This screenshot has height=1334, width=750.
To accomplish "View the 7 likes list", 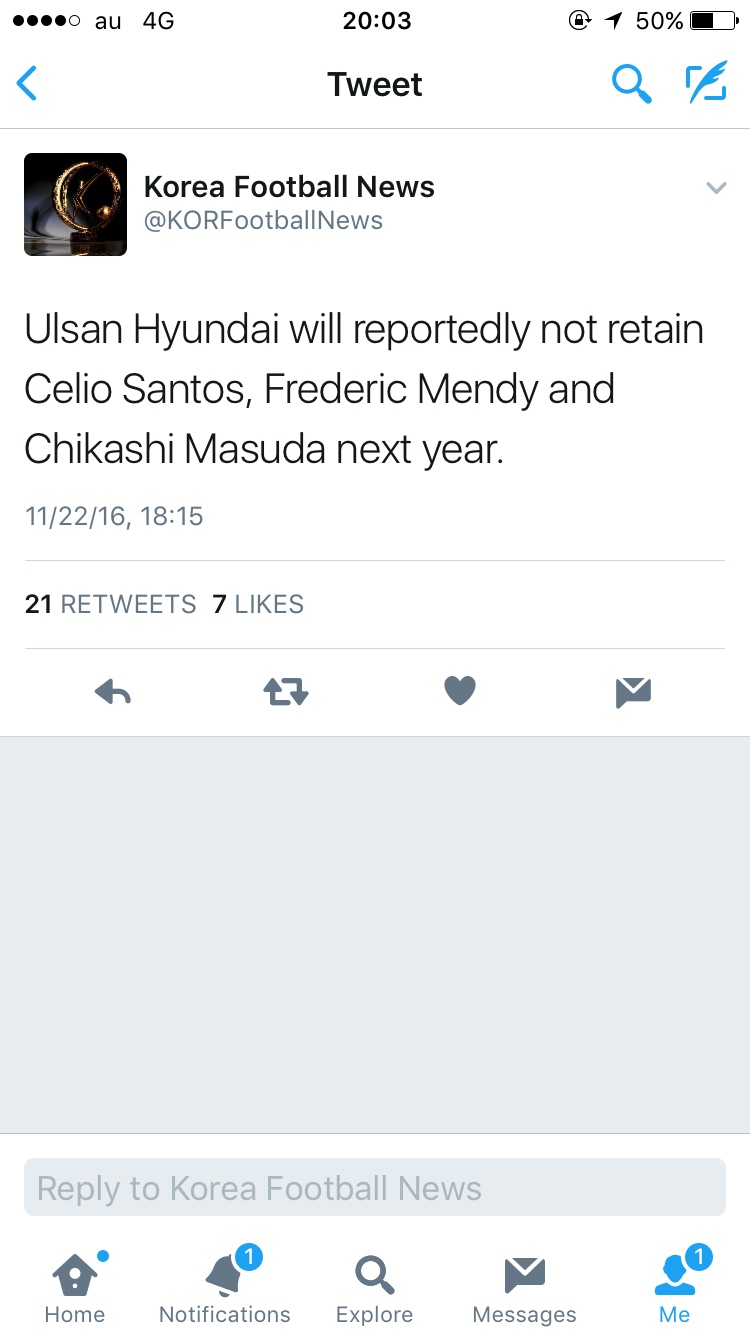I will (x=258, y=604).
